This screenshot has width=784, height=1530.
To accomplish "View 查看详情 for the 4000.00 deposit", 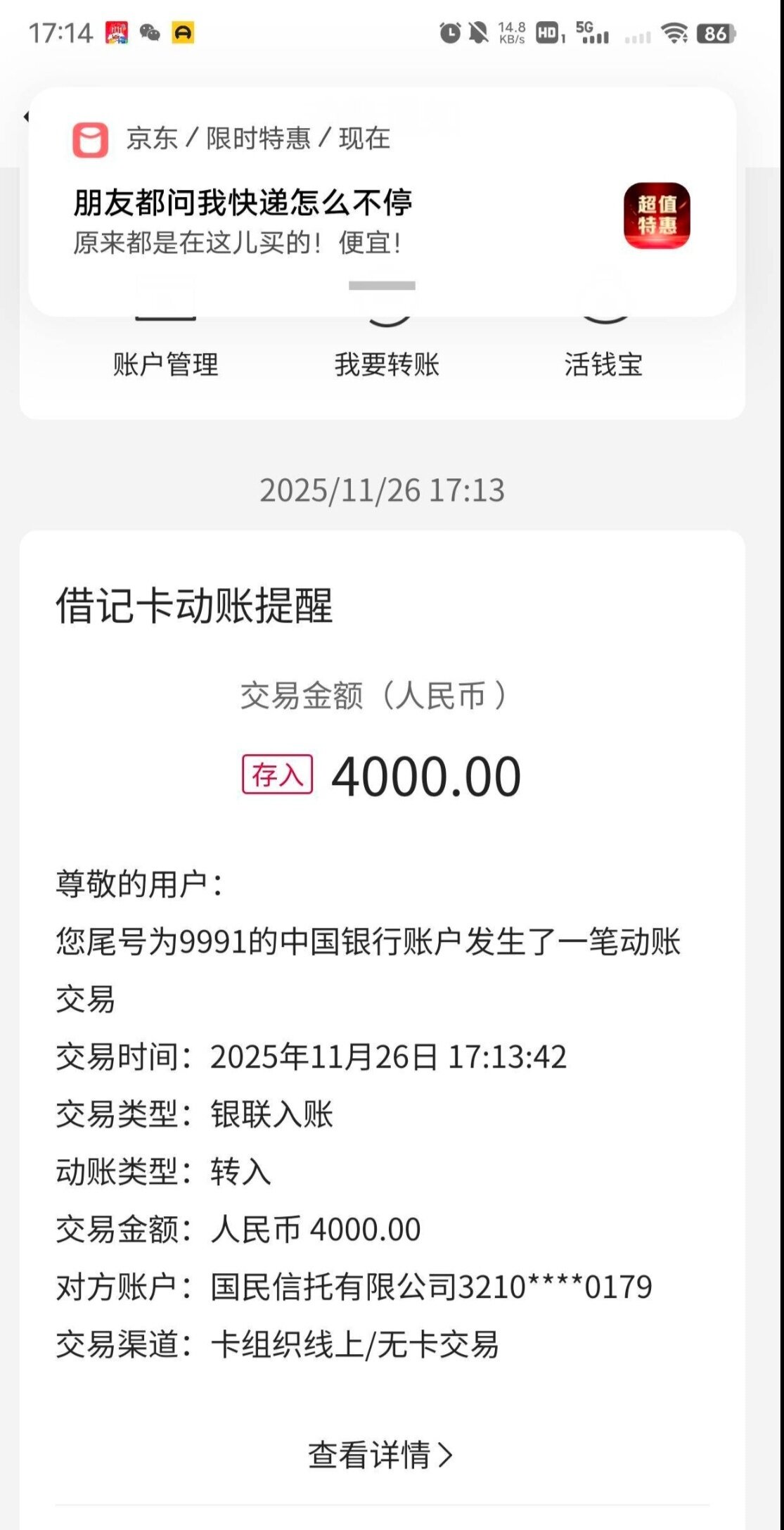I will tap(380, 1454).
